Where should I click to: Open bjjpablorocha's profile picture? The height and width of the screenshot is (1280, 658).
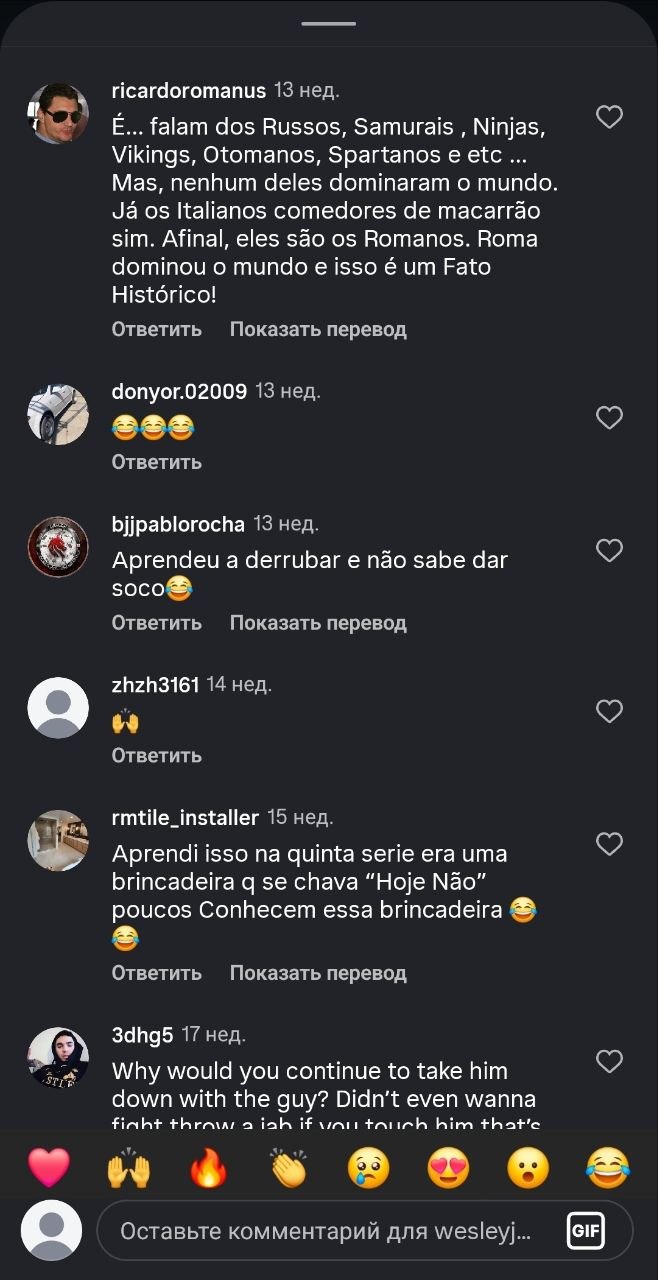58,547
